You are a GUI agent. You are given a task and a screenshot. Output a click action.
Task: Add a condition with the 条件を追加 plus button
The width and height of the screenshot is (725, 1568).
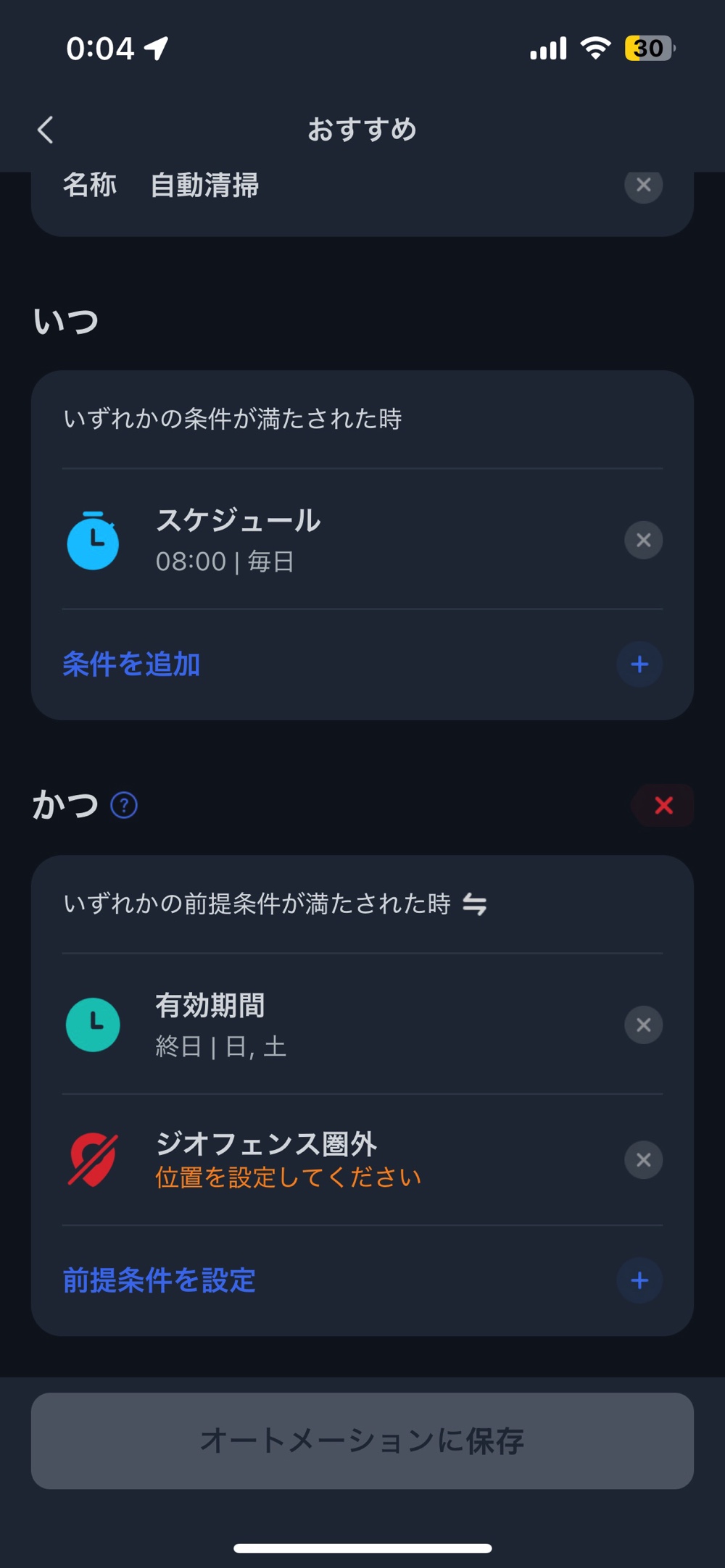pos(639,664)
